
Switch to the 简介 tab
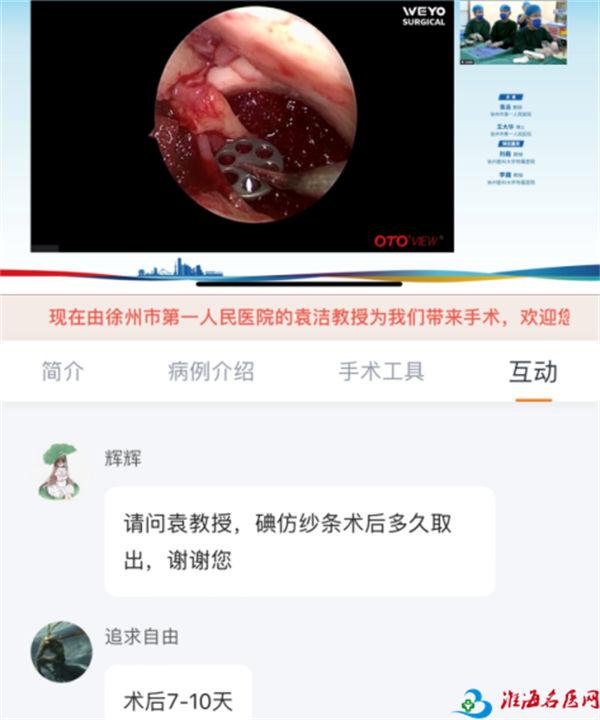63,372
